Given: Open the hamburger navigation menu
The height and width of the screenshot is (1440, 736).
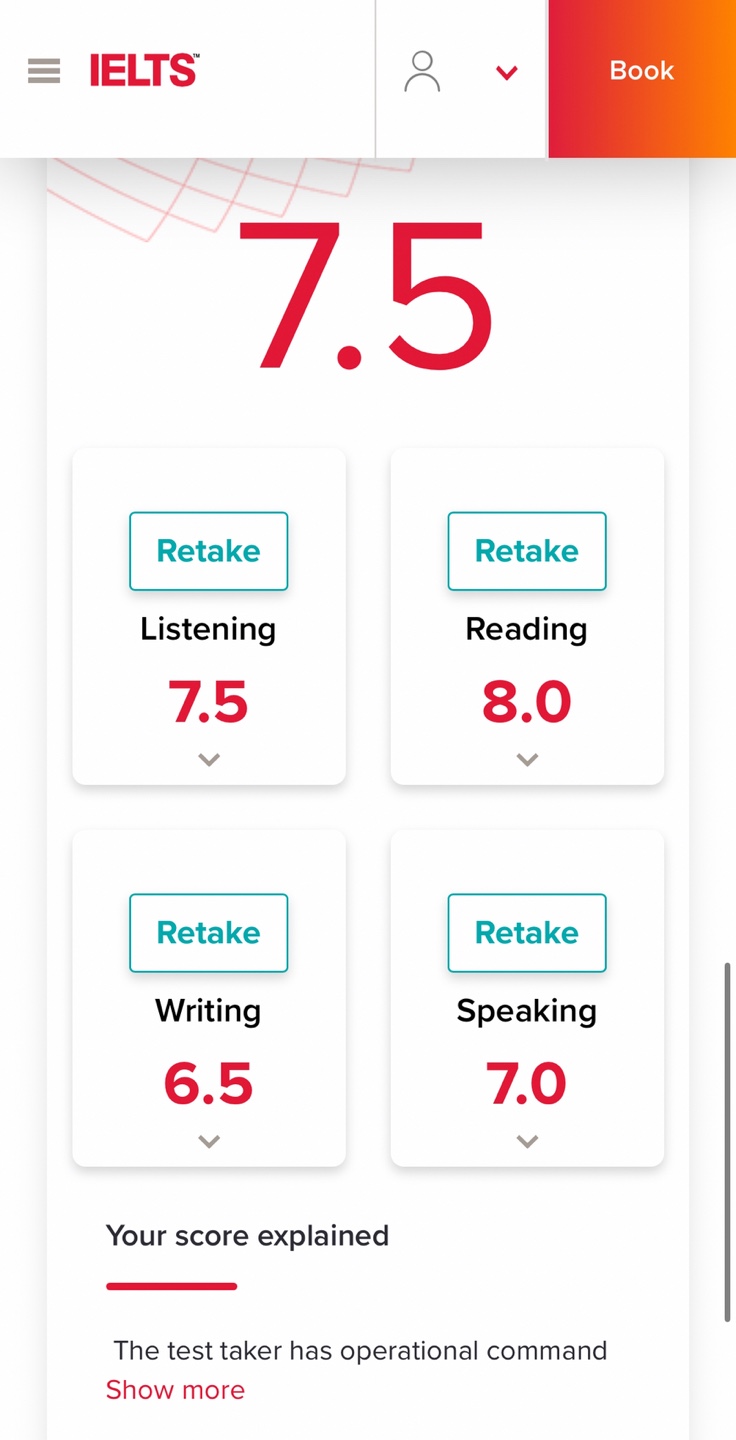Looking at the screenshot, I should point(44,71).
